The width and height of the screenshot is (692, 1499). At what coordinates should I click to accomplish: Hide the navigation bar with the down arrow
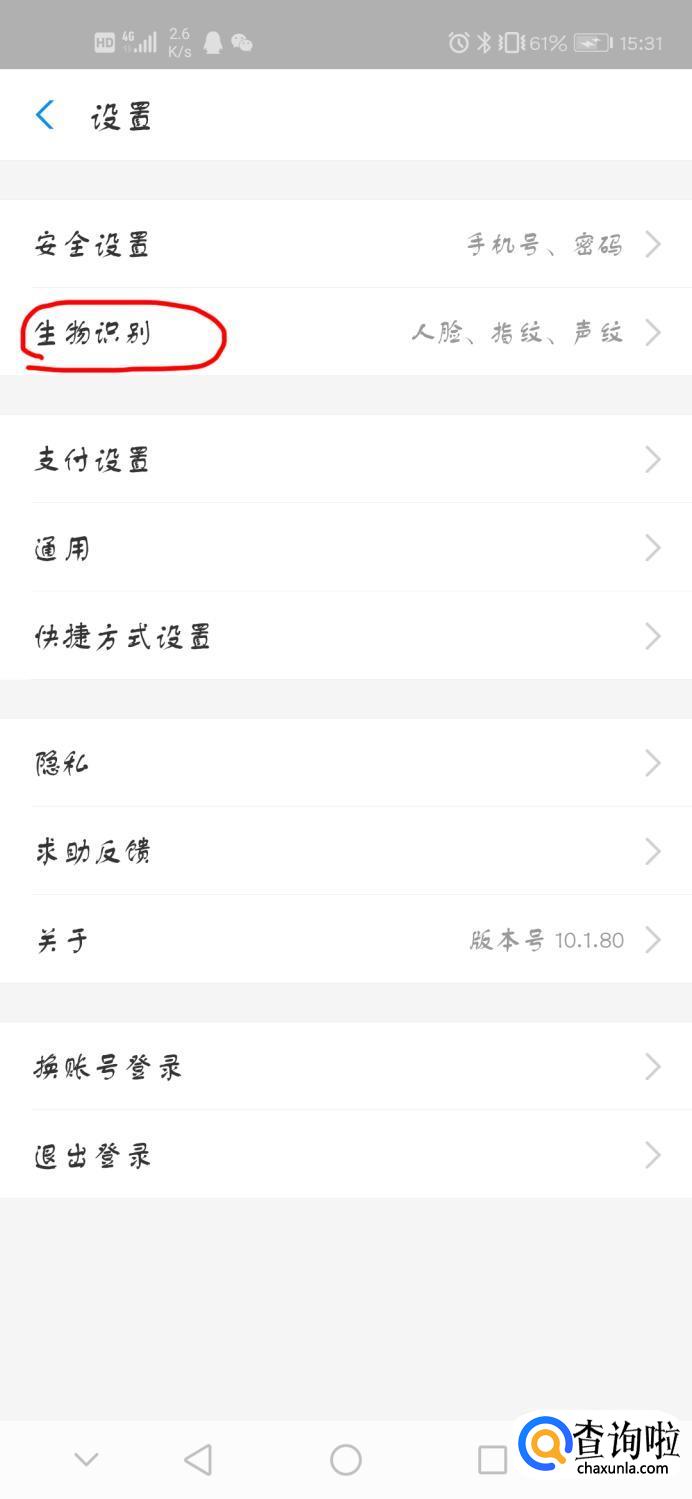tap(87, 1460)
